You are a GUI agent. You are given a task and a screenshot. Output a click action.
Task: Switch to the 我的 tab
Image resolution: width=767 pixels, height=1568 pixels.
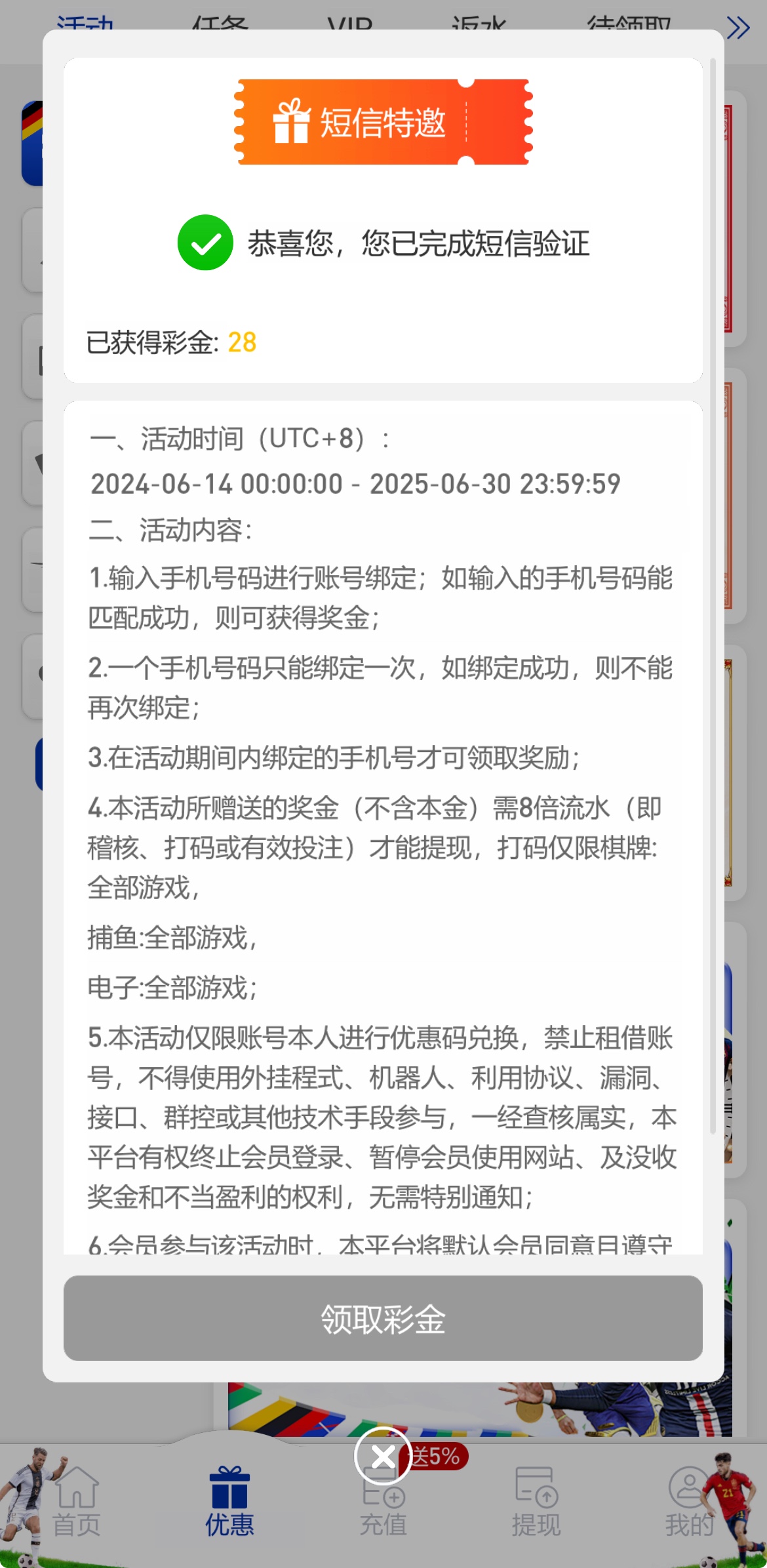[x=688, y=1502]
